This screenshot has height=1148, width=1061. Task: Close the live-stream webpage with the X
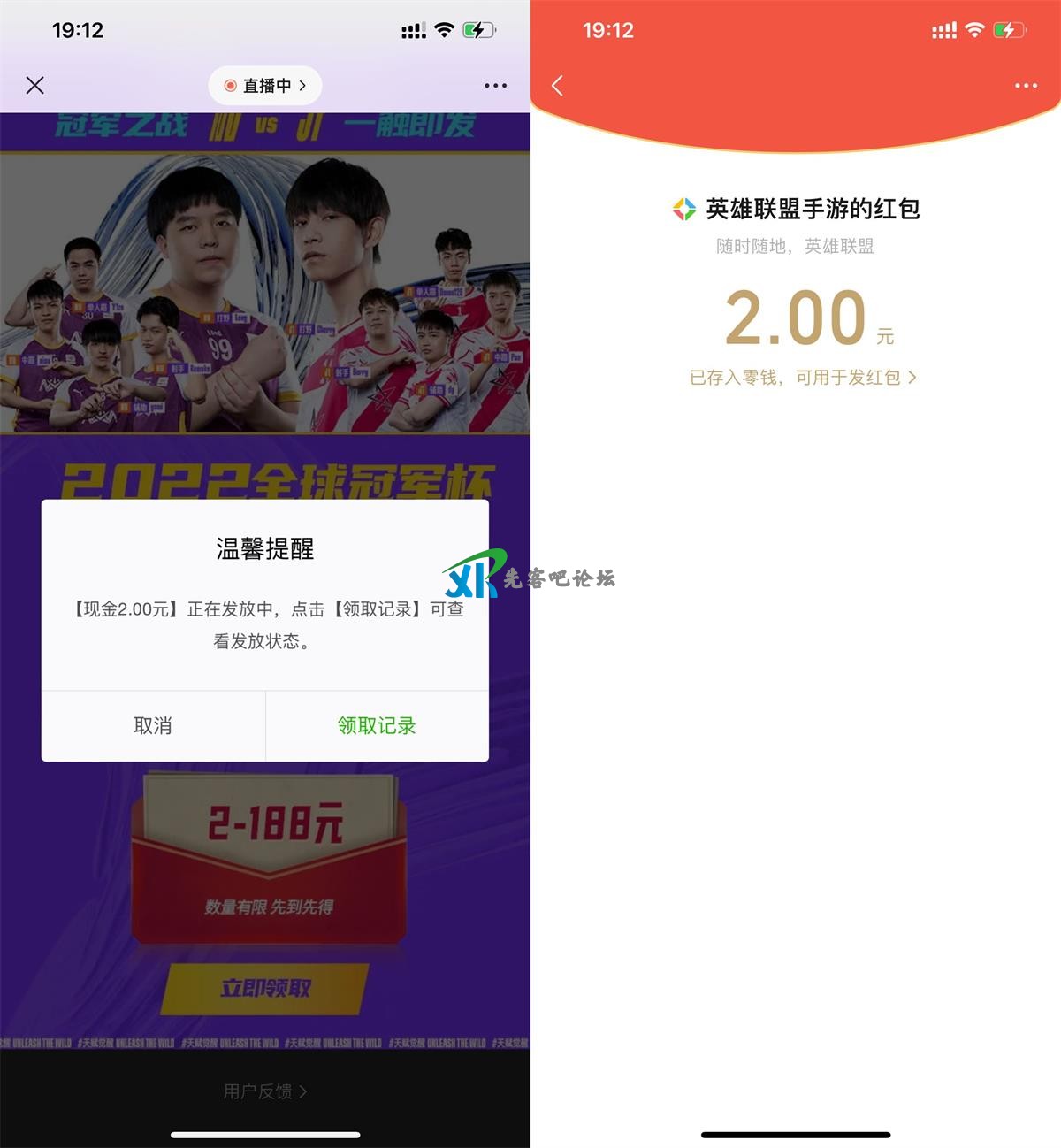coord(35,85)
